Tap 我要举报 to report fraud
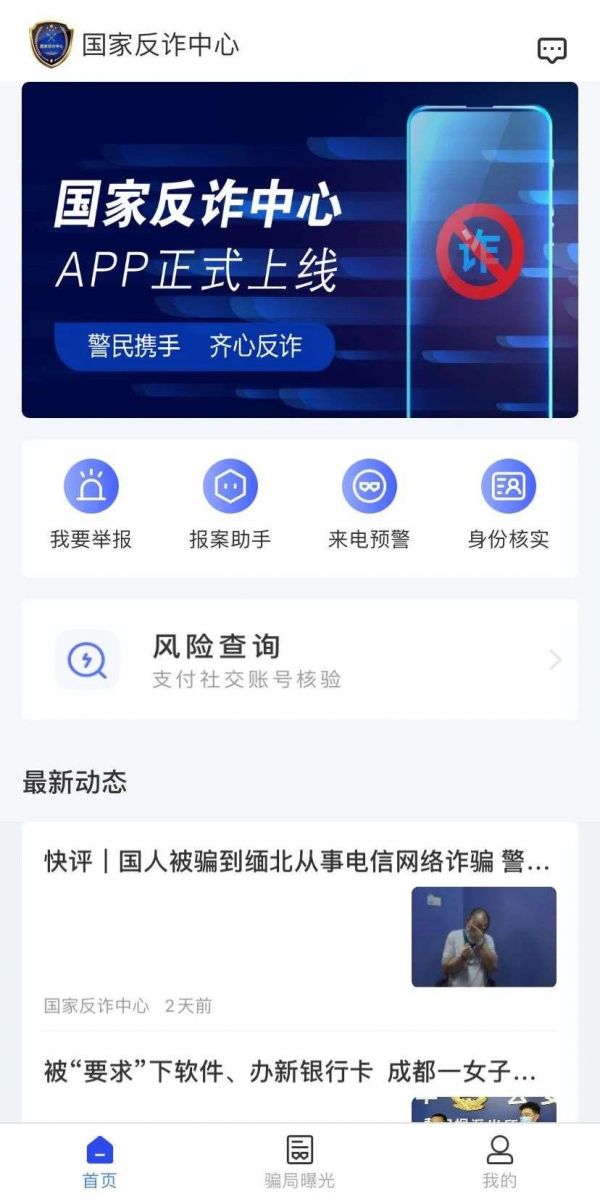 (x=91, y=505)
